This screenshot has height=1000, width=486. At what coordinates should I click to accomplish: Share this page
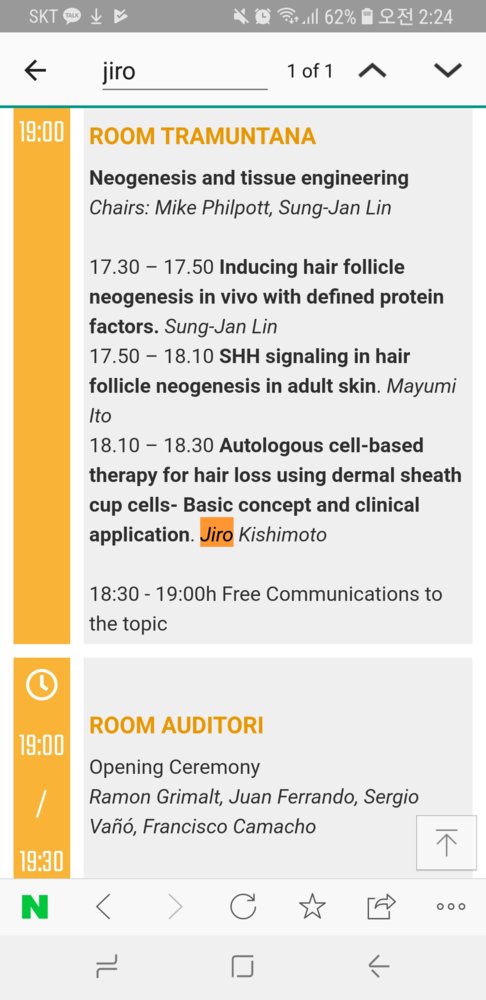coord(381,906)
